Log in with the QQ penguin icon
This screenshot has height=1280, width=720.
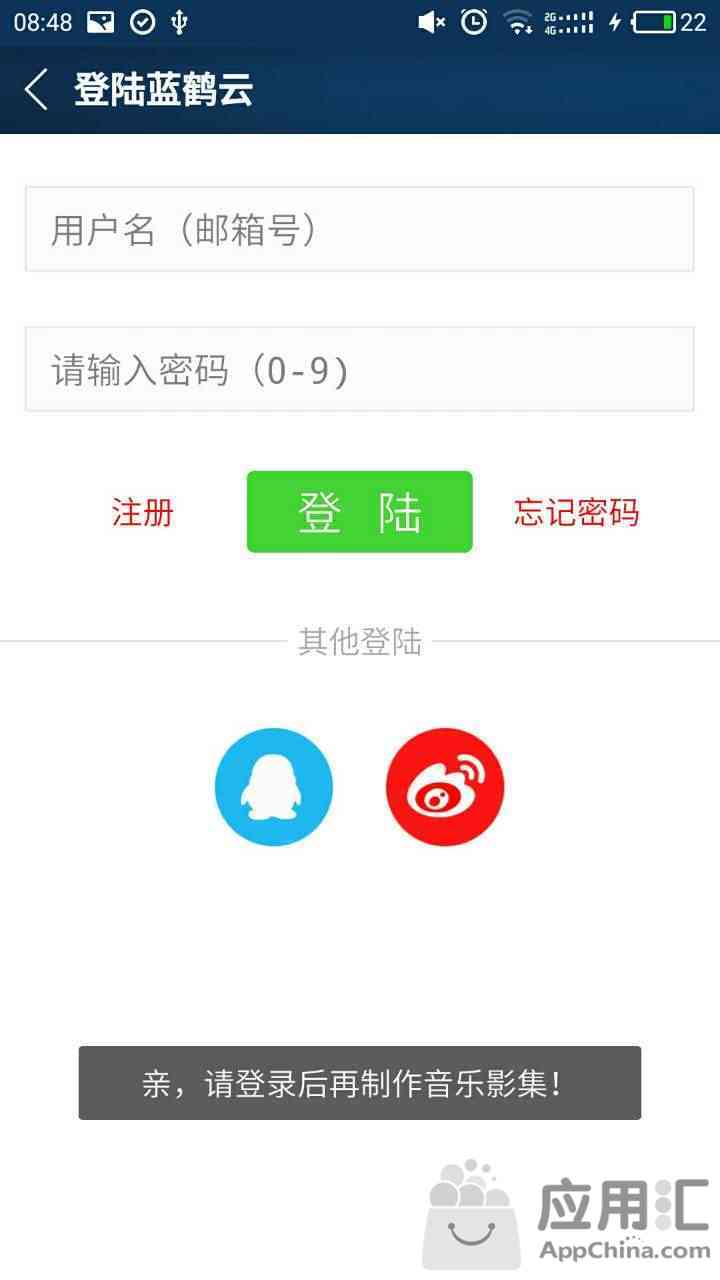tap(273, 787)
